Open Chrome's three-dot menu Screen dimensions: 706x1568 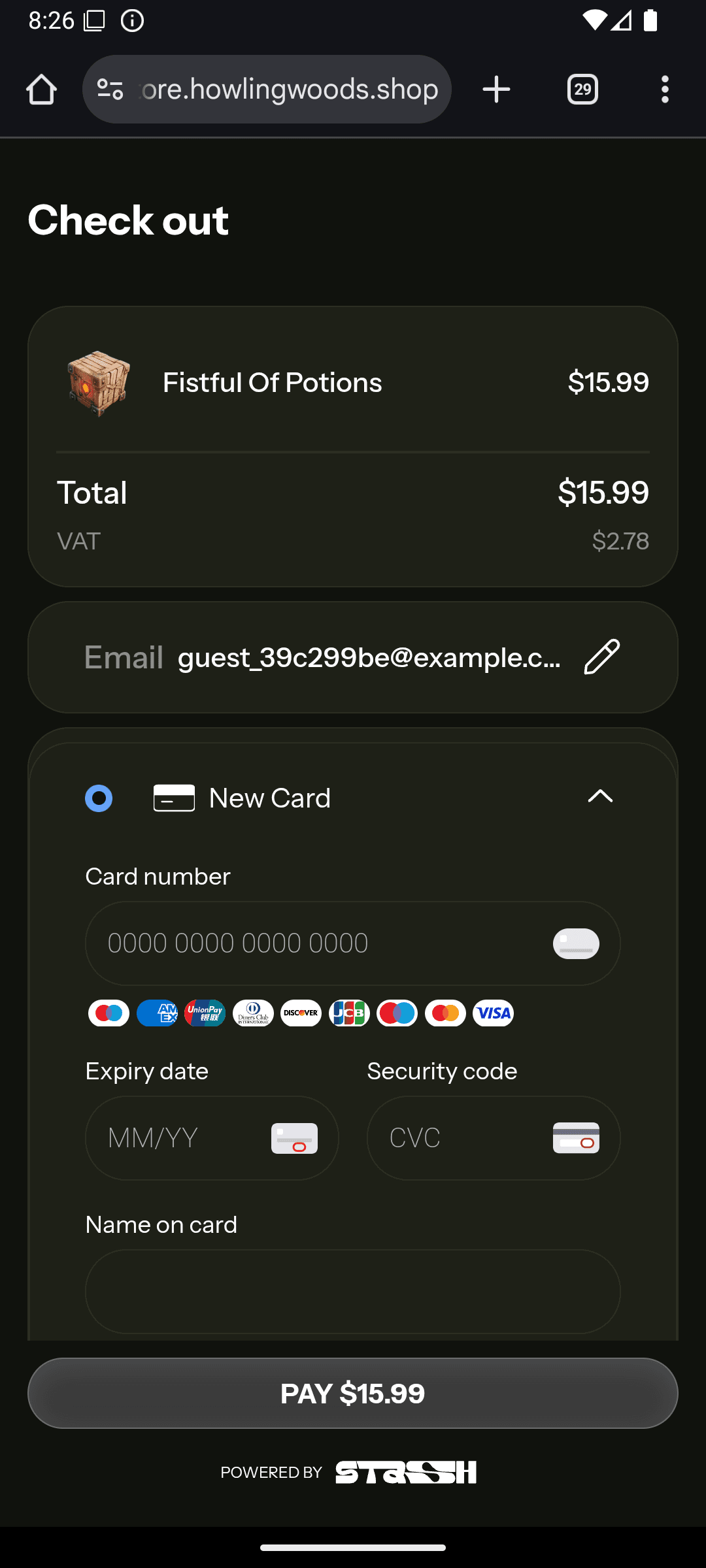(665, 89)
